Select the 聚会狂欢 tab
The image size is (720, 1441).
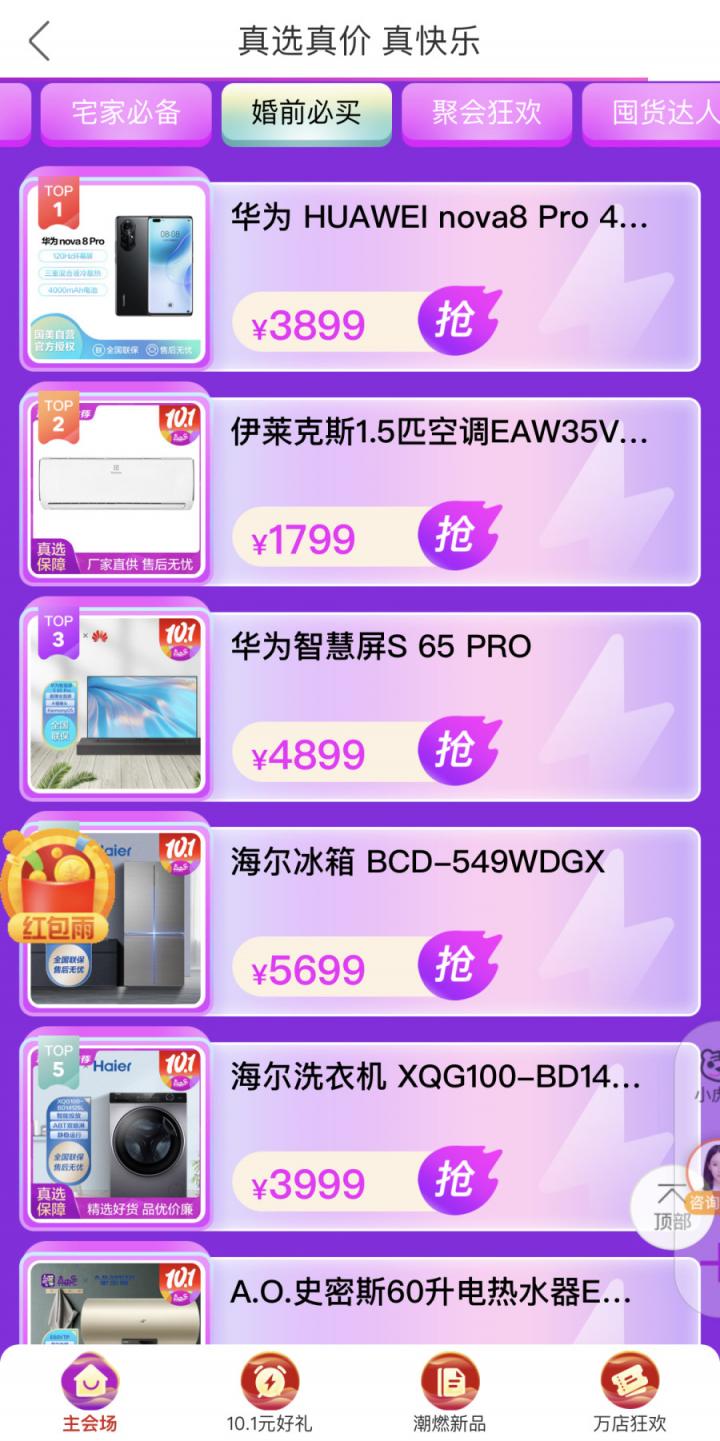click(x=487, y=113)
